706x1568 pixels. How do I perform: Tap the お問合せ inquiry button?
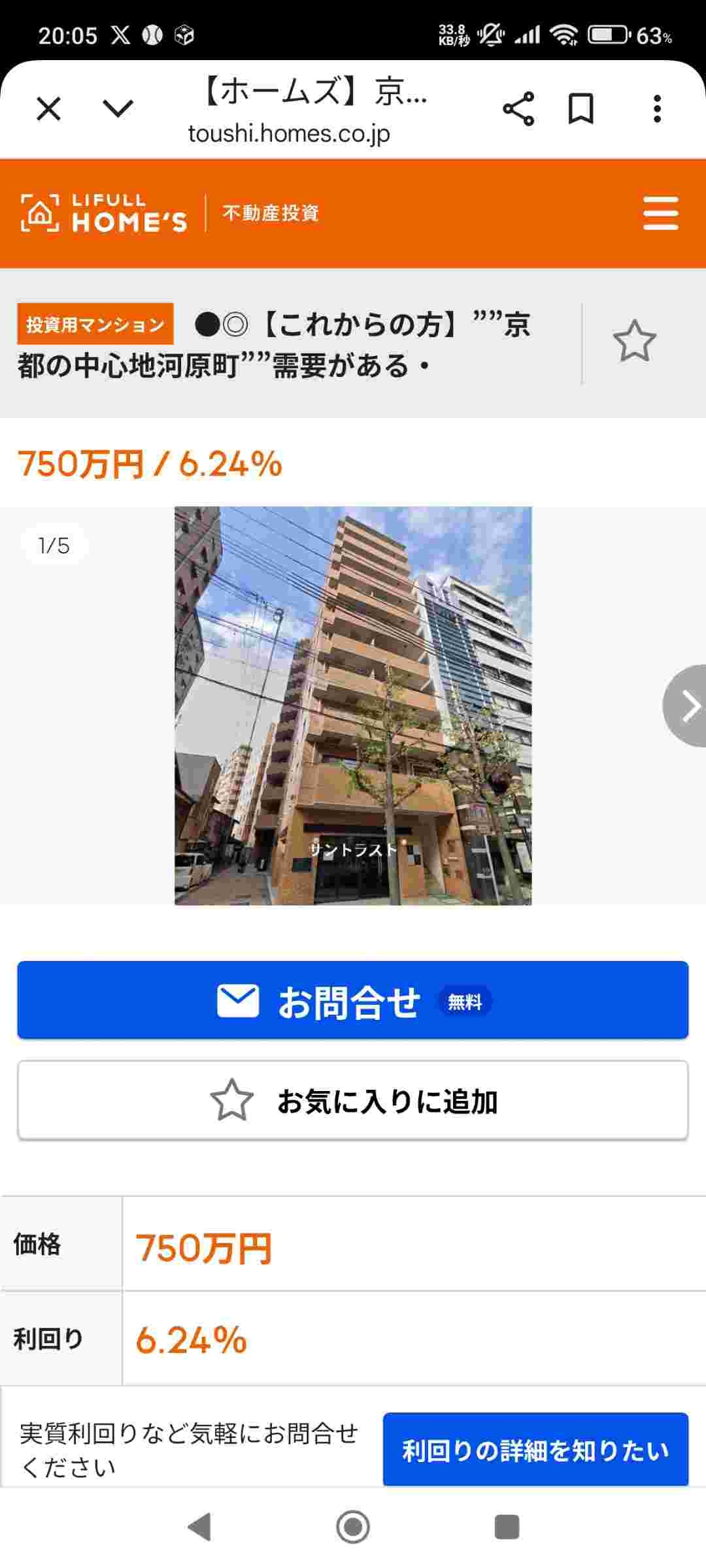tap(353, 1000)
